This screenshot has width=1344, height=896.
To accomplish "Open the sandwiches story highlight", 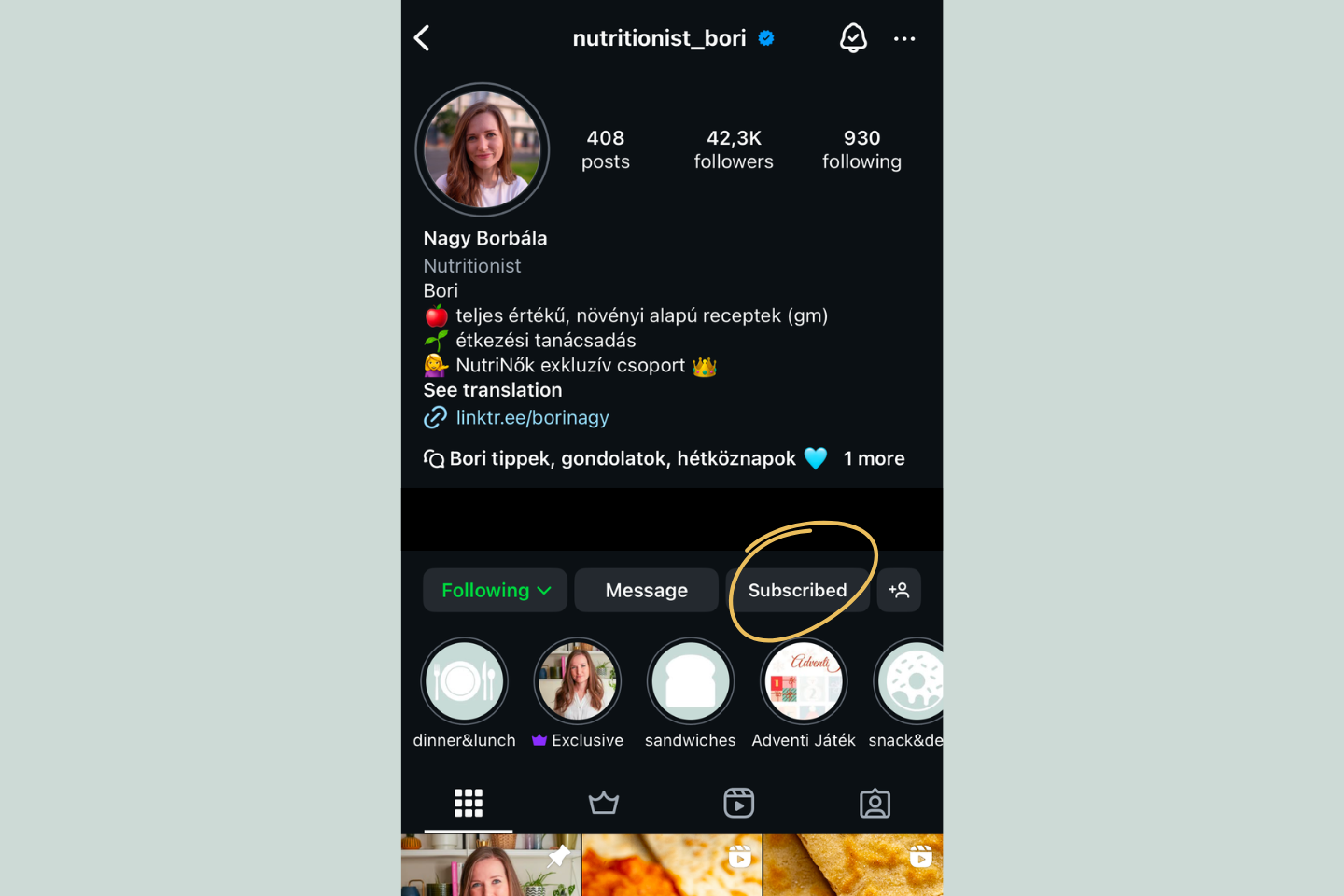I will (x=691, y=681).
